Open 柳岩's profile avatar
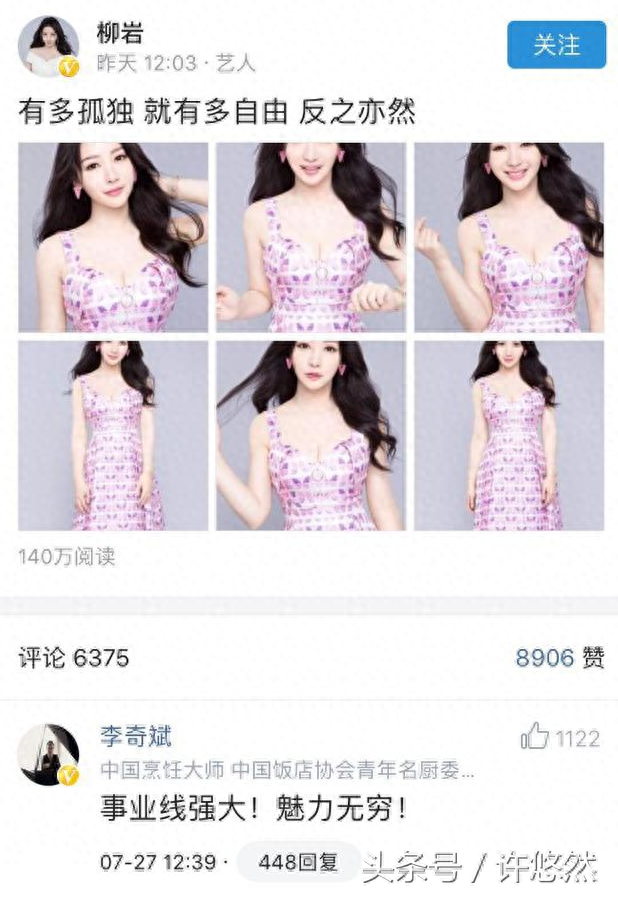618x897 pixels. (48, 47)
